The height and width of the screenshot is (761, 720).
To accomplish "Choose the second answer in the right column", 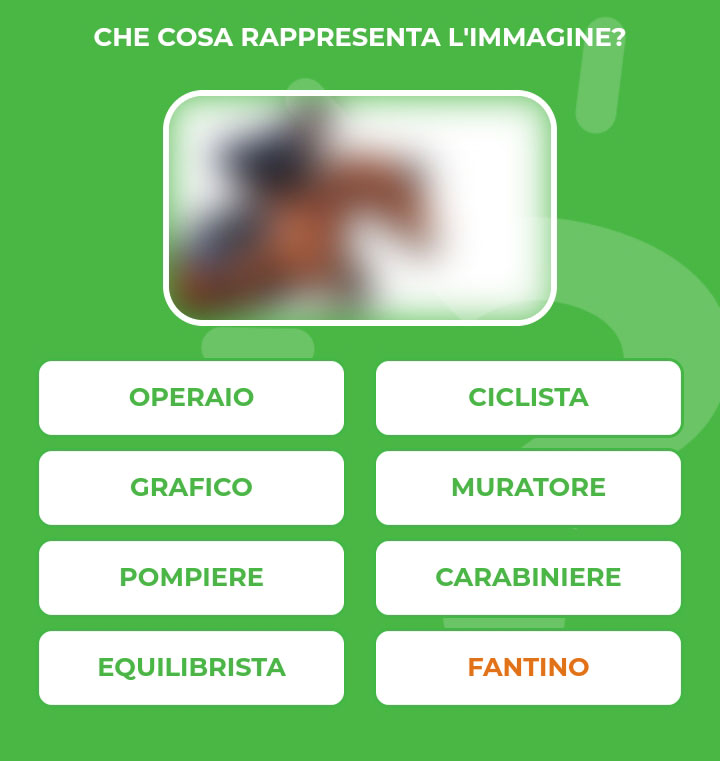I will (x=528, y=488).
